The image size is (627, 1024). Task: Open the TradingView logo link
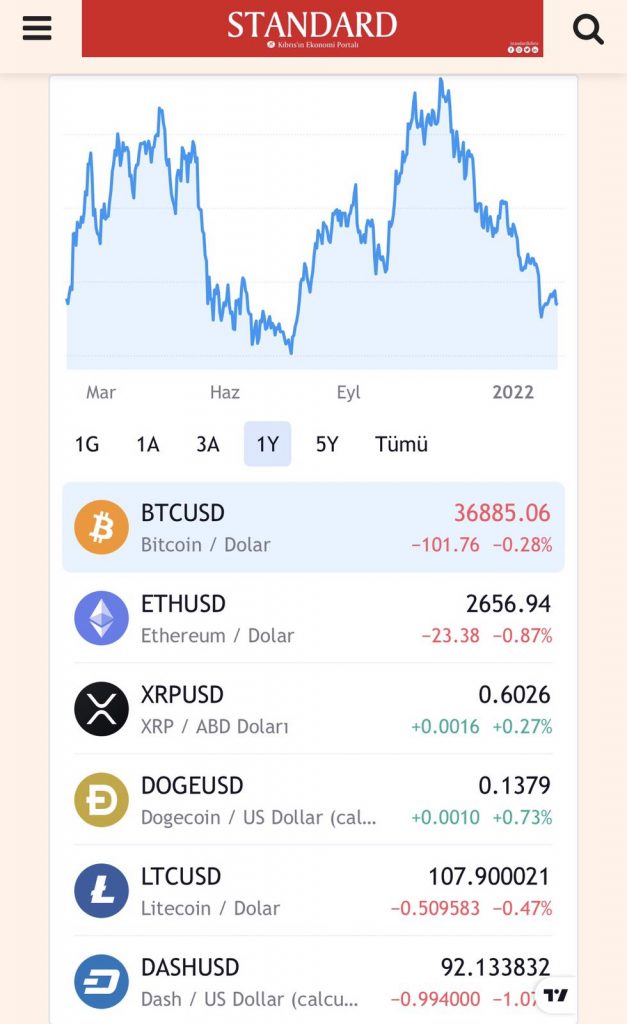[x=556, y=995]
